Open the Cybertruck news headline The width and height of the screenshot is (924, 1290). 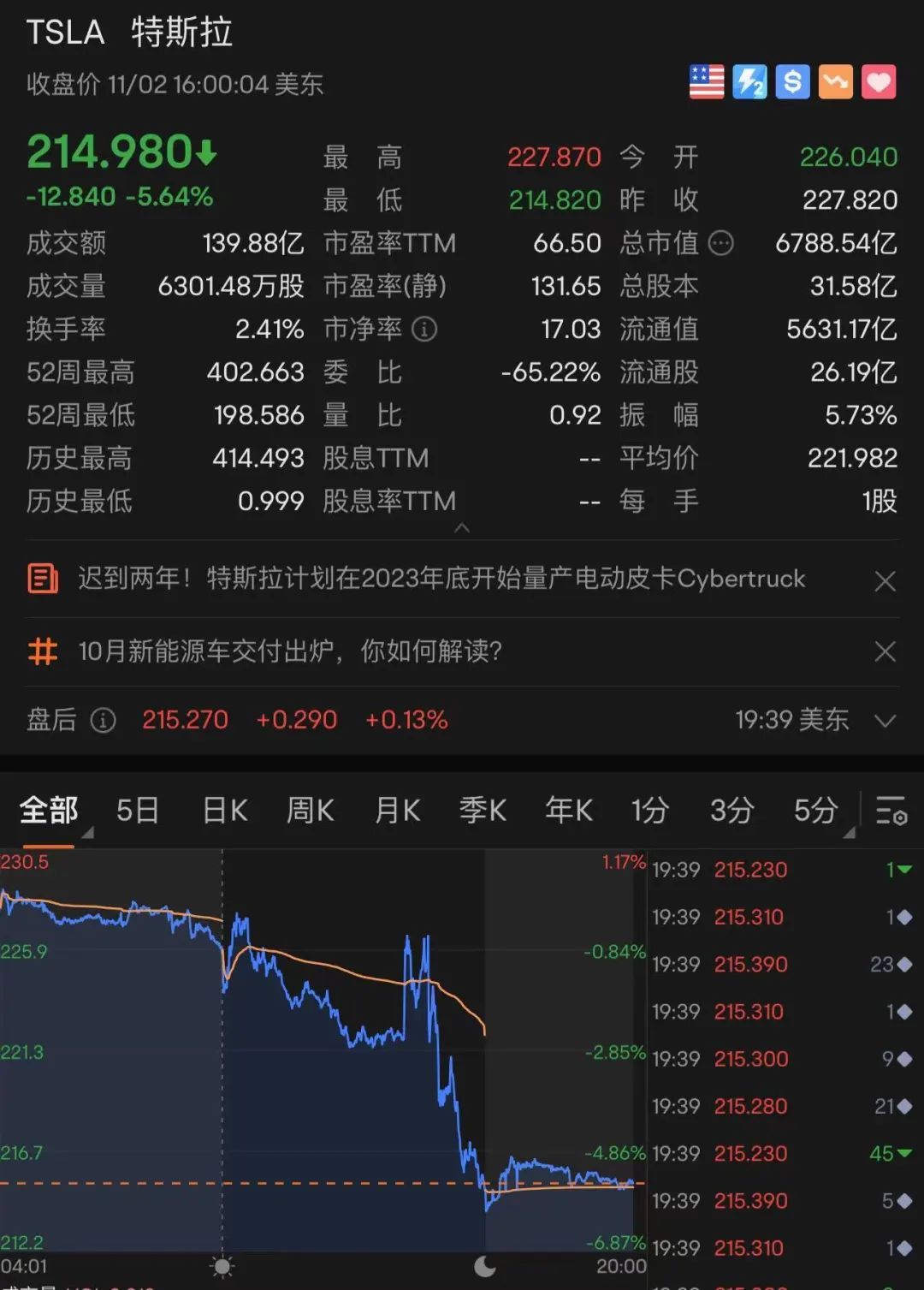point(441,580)
